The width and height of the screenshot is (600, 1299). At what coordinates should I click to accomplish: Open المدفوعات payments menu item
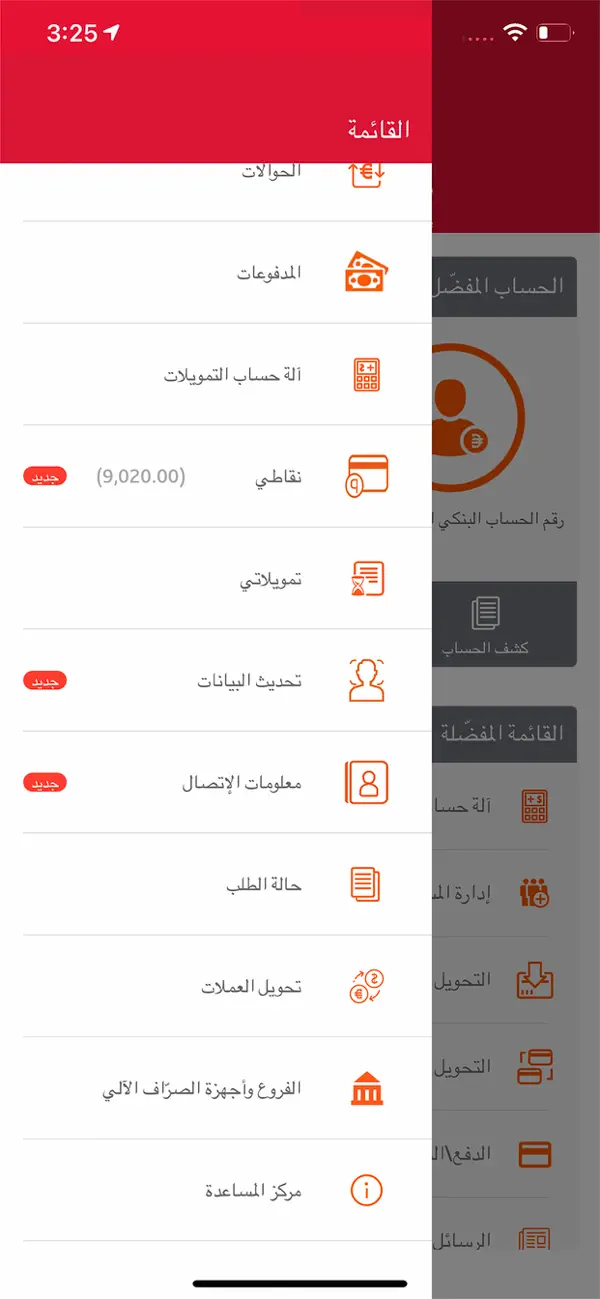point(216,273)
